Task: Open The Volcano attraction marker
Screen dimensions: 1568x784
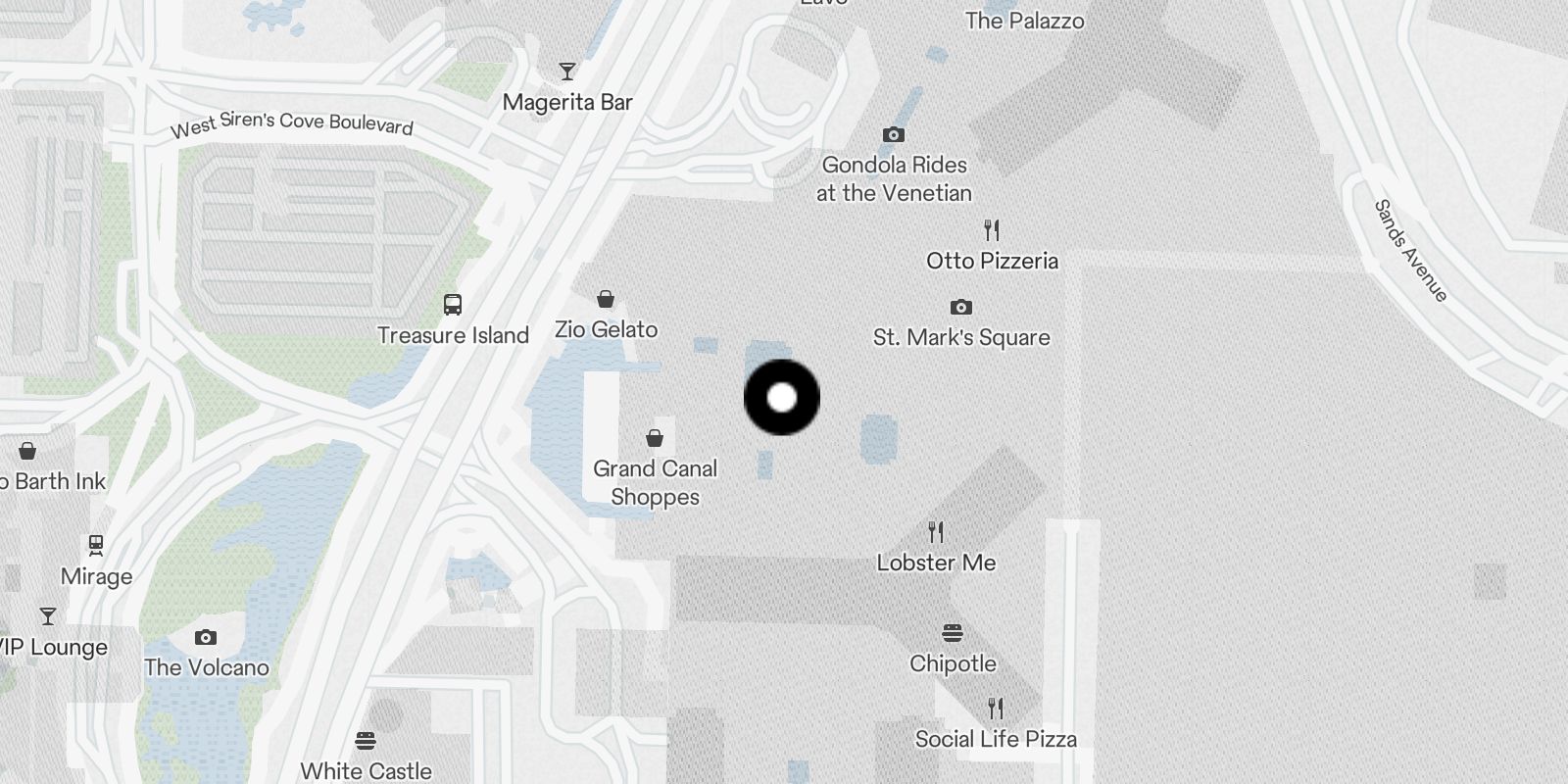Action: point(205,638)
